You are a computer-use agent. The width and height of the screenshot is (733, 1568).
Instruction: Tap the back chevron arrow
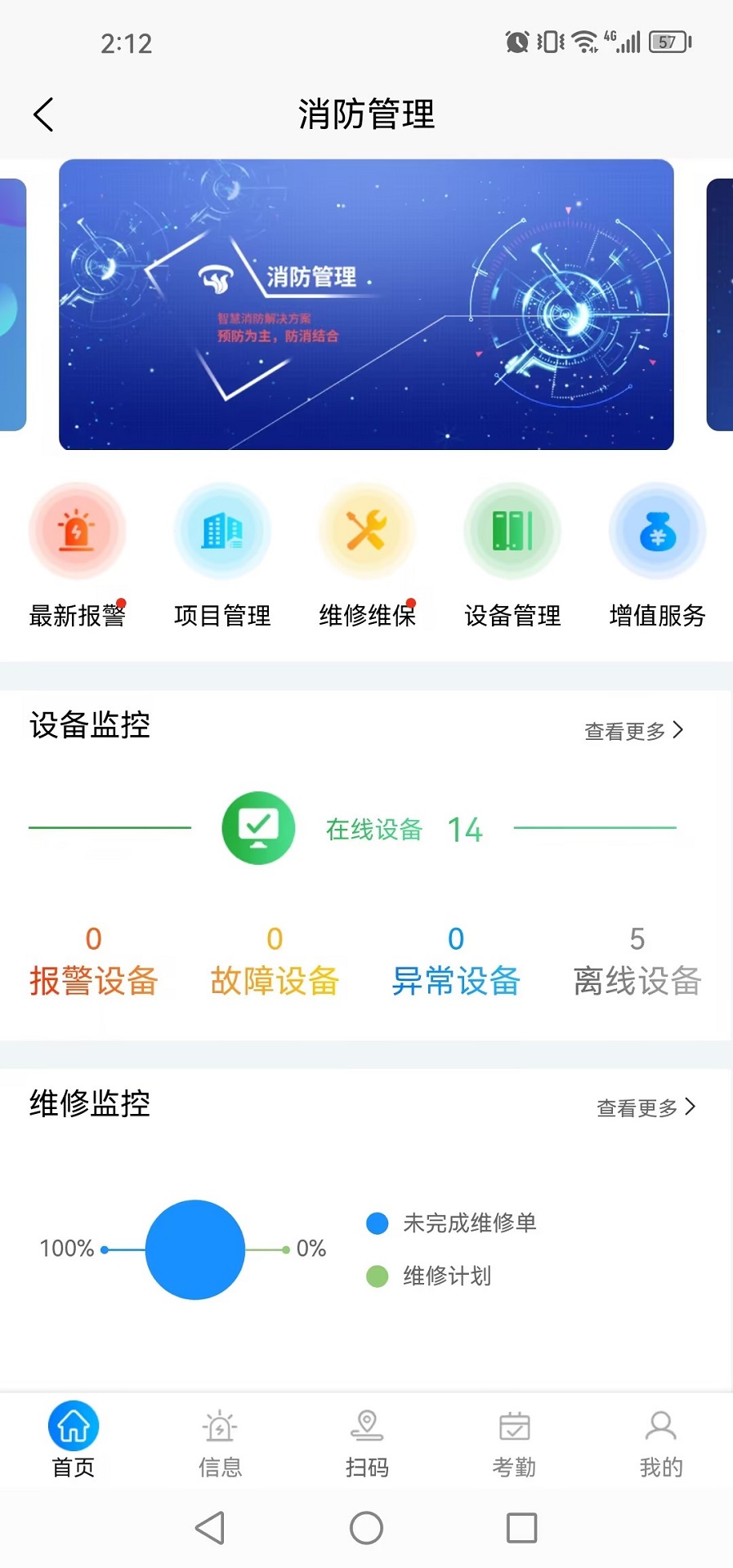click(x=43, y=114)
